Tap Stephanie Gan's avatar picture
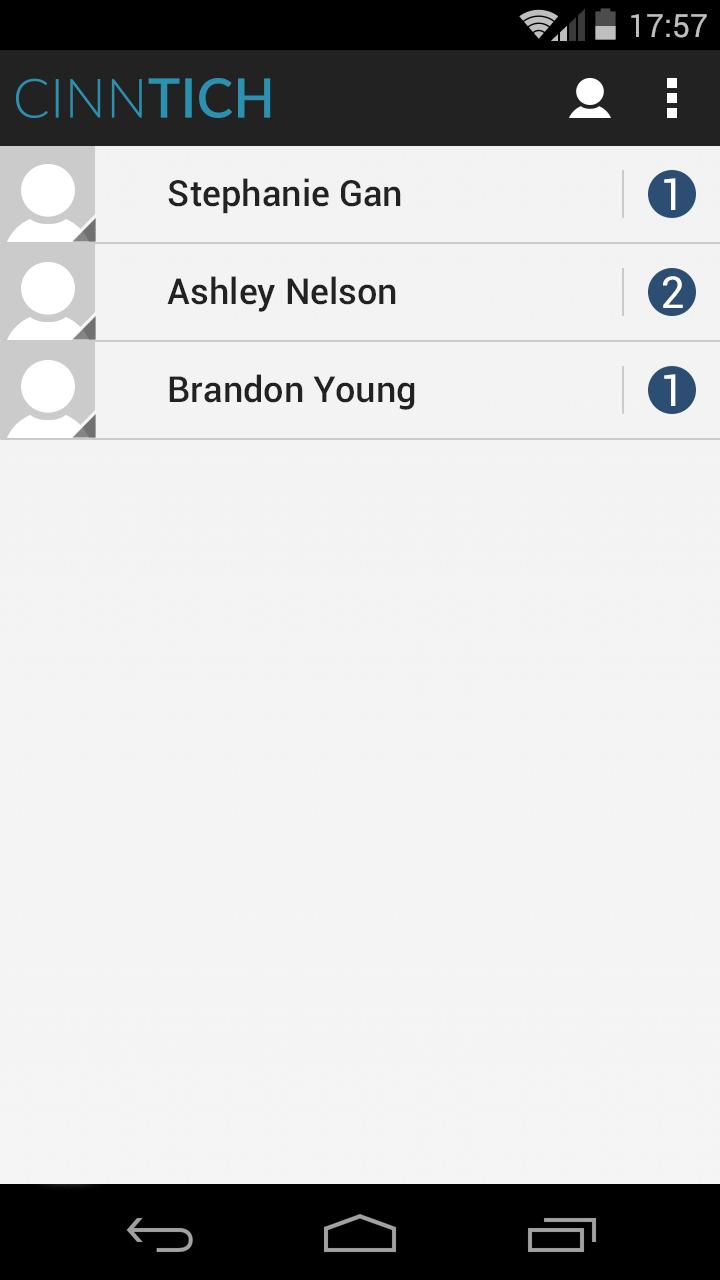 point(48,195)
